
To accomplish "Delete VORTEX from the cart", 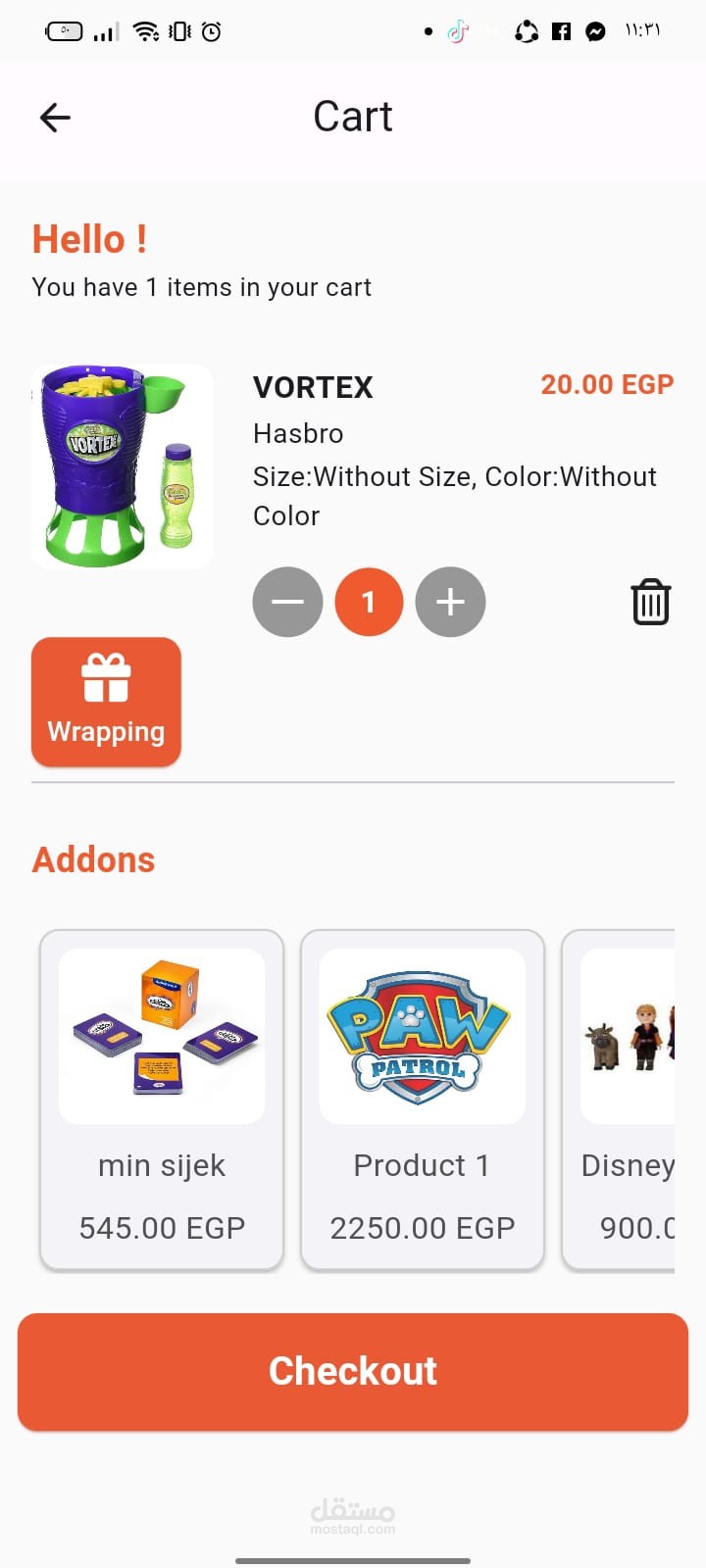I will pyautogui.click(x=650, y=602).
